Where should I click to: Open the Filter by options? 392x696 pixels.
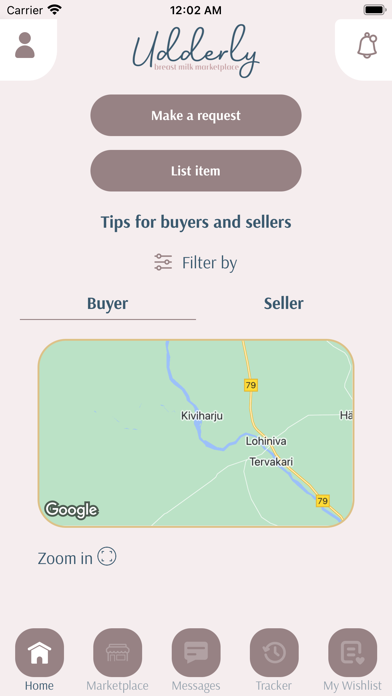point(196,263)
